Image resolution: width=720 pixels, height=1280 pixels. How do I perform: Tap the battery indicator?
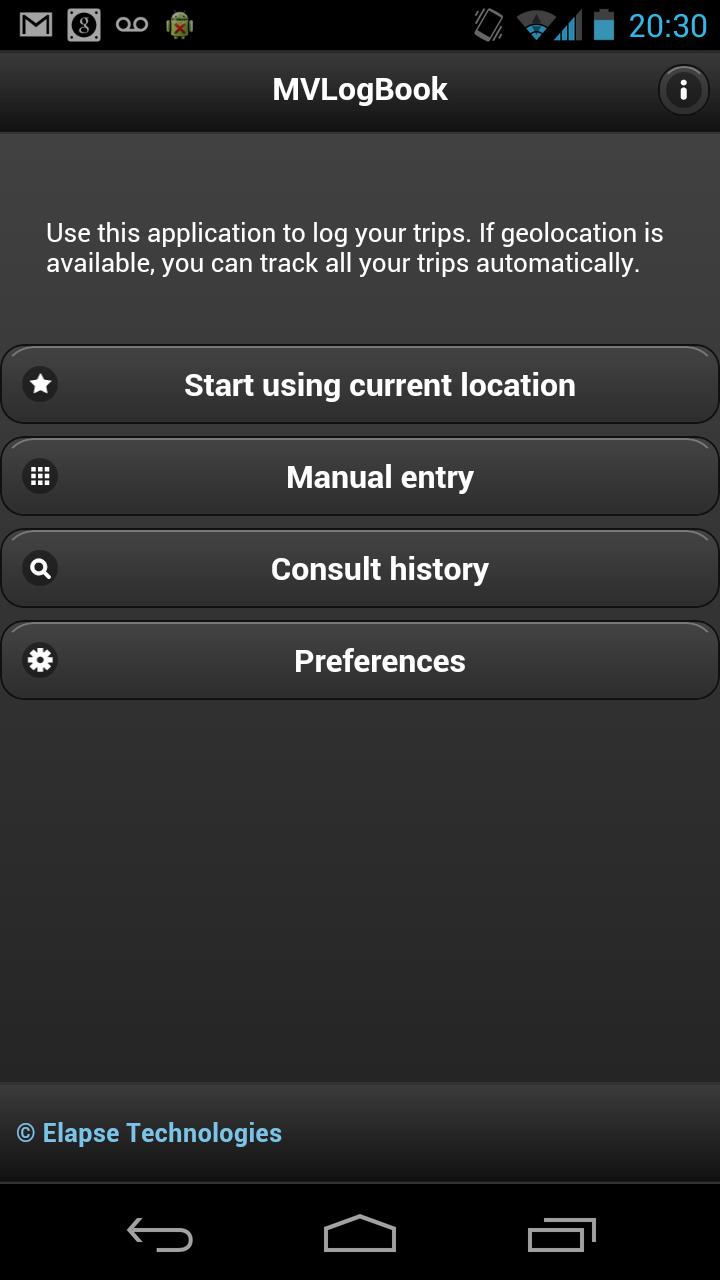point(604,24)
